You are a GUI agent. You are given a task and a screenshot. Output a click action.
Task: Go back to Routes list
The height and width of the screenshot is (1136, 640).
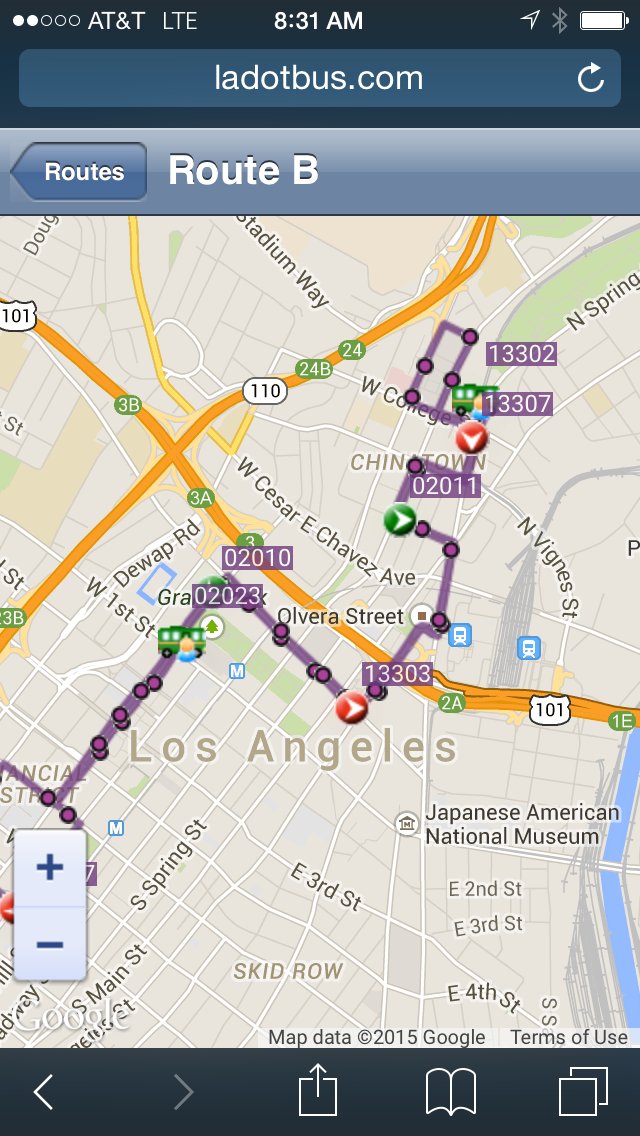tap(78, 172)
